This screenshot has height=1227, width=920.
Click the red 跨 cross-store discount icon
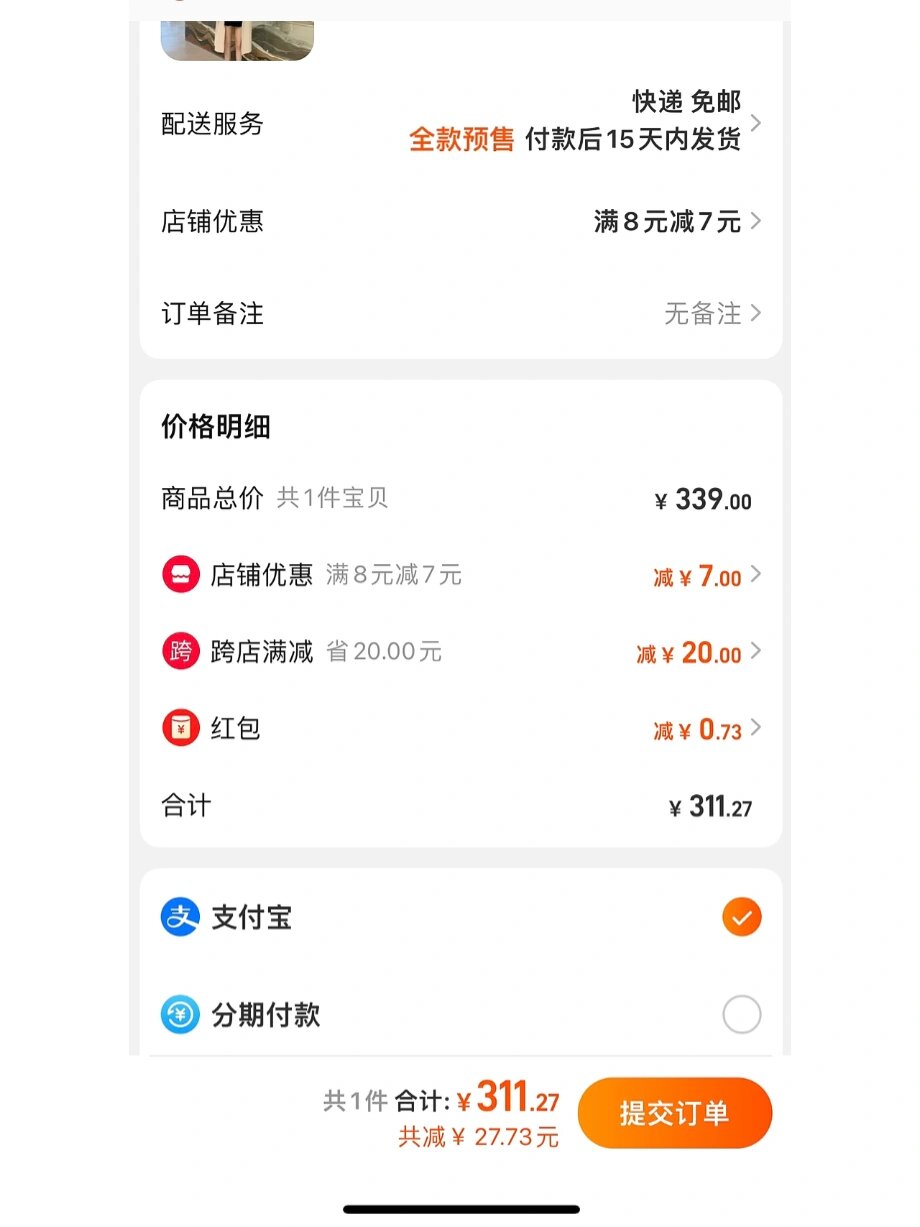point(178,651)
